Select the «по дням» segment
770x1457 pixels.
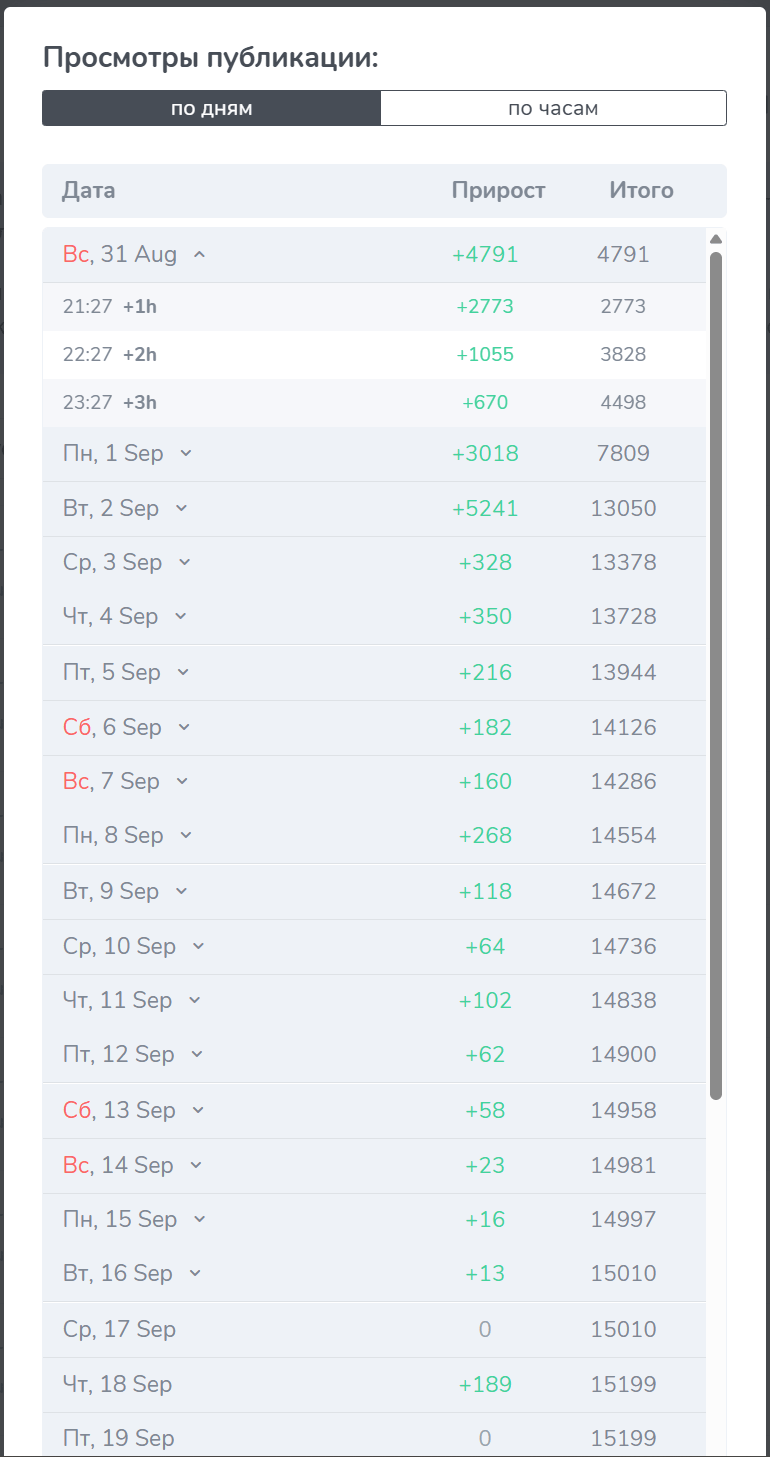(x=211, y=108)
